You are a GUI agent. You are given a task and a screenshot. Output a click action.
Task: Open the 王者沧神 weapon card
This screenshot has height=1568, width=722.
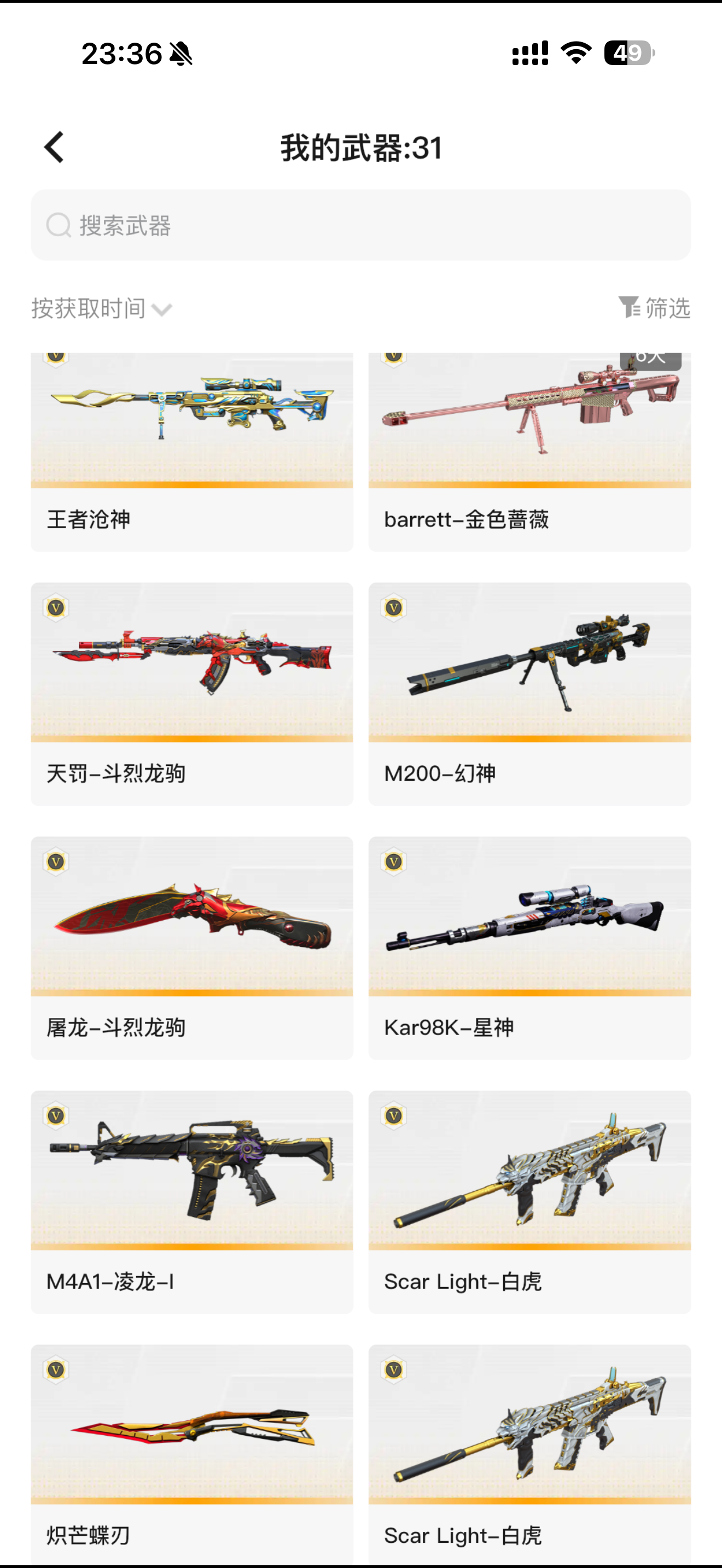coord(192,452)
